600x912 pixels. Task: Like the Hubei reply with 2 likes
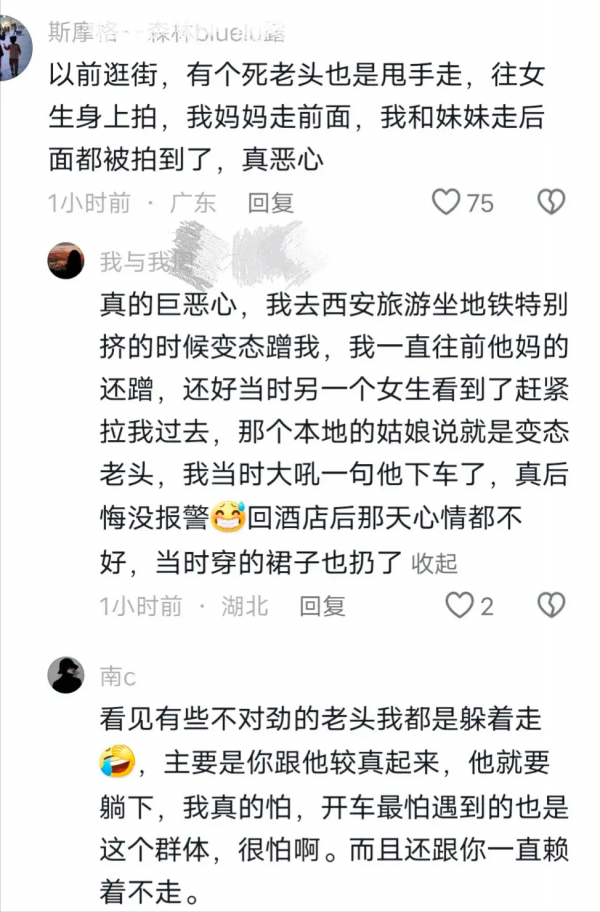[x=459, y=605]
